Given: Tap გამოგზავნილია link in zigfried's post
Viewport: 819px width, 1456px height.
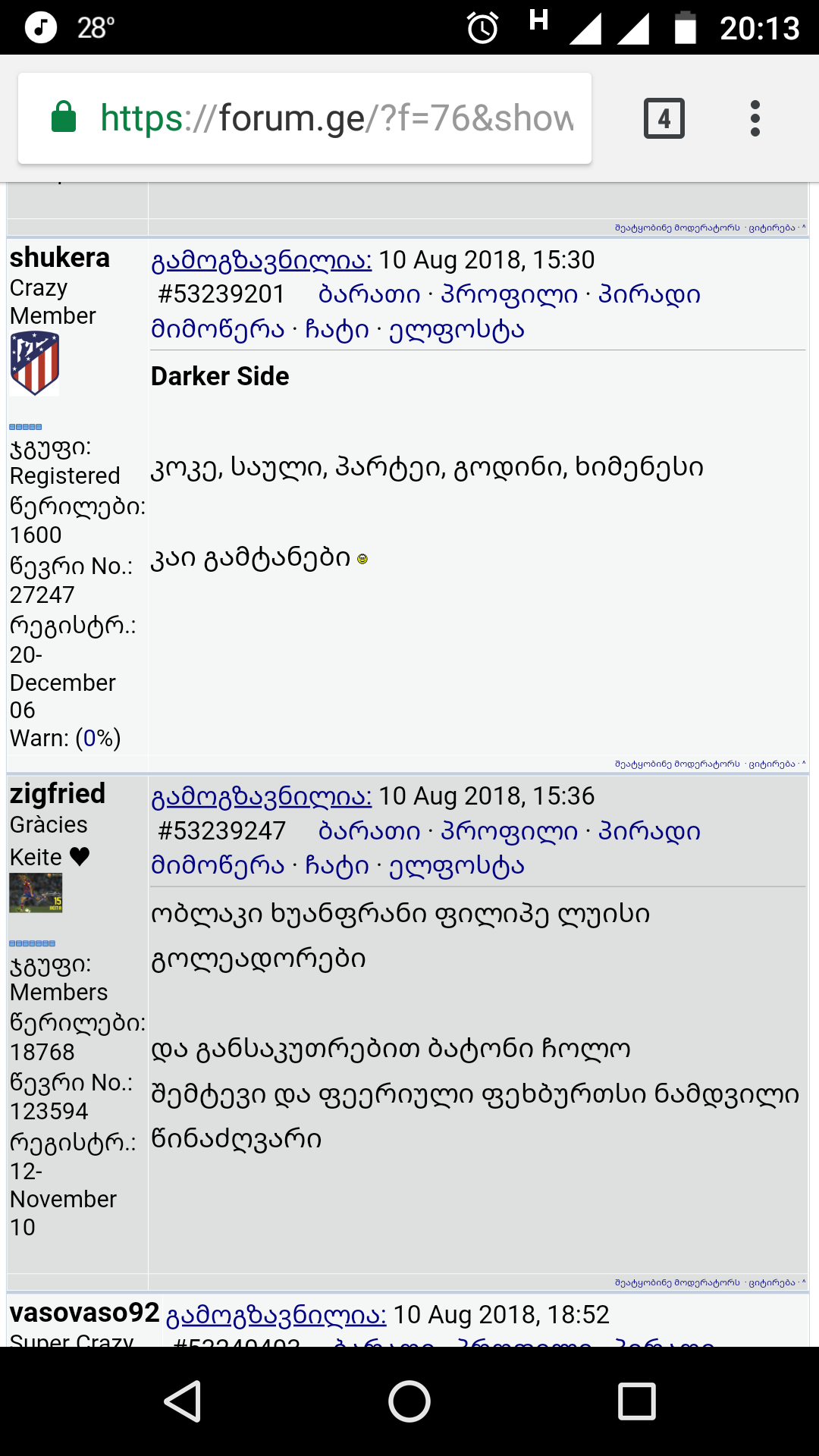Looking at the screenshot, I should pyautogui.click(x=262, y=796).
